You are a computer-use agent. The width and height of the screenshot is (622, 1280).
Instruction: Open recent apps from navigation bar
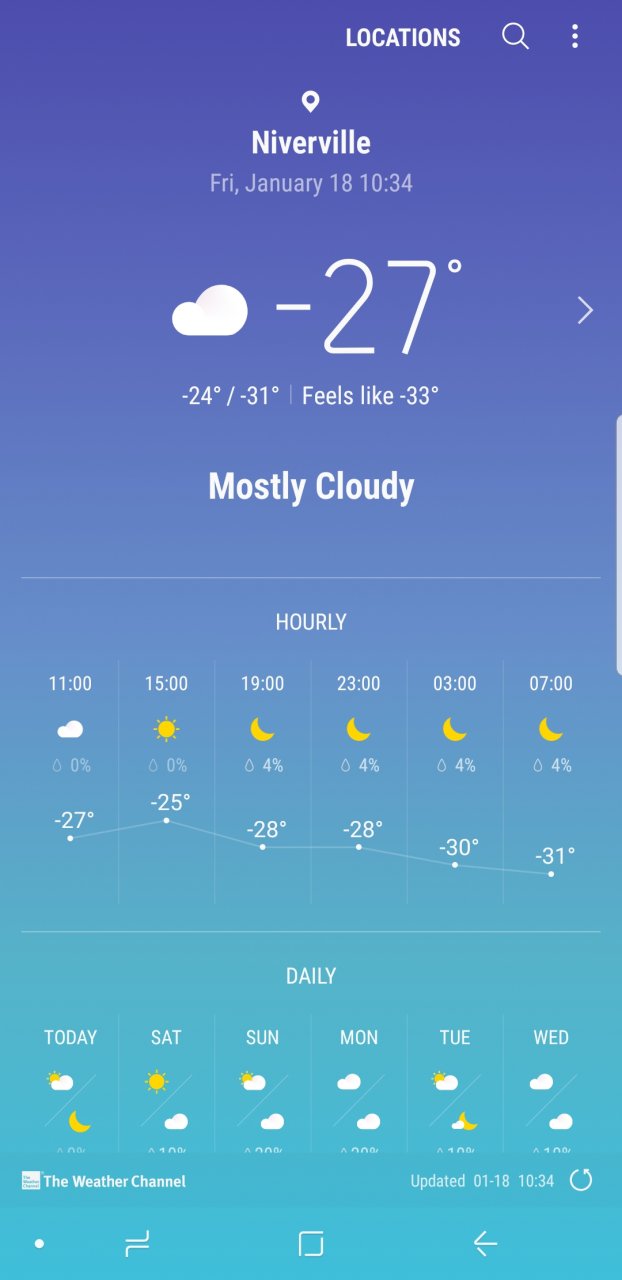tap(137, 1244)
